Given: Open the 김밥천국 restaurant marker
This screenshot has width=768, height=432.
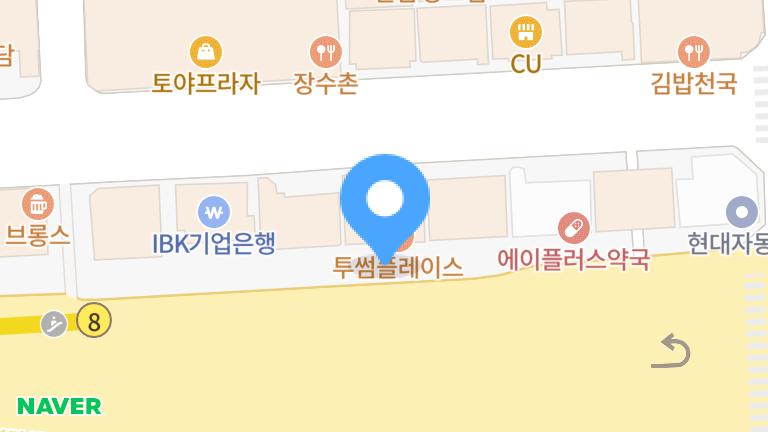Looking at the screenshot, I should pos(693,50).
